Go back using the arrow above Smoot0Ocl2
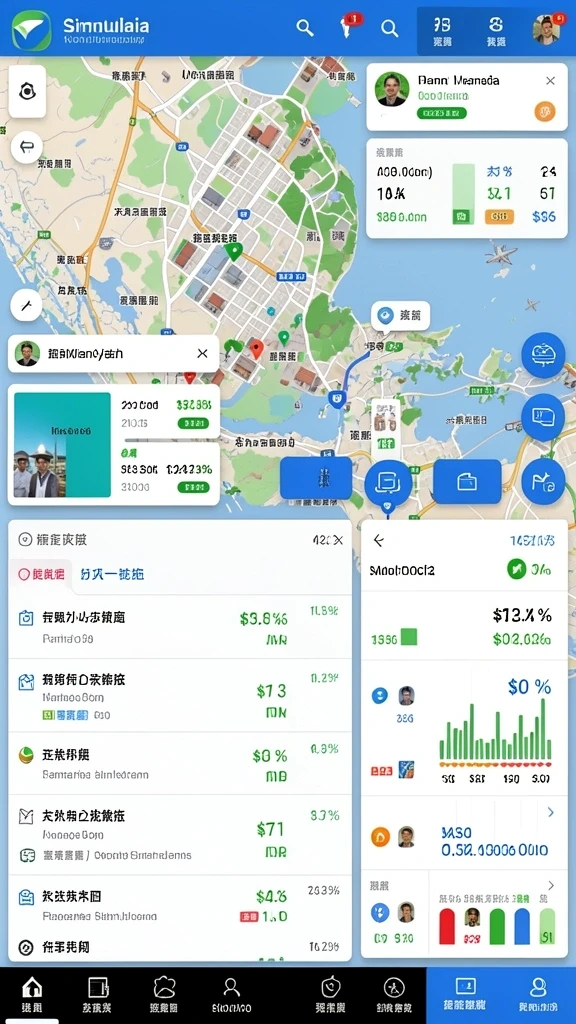Image resolution: width=576 pixels, height=1024 pixels. coord(379,540)
